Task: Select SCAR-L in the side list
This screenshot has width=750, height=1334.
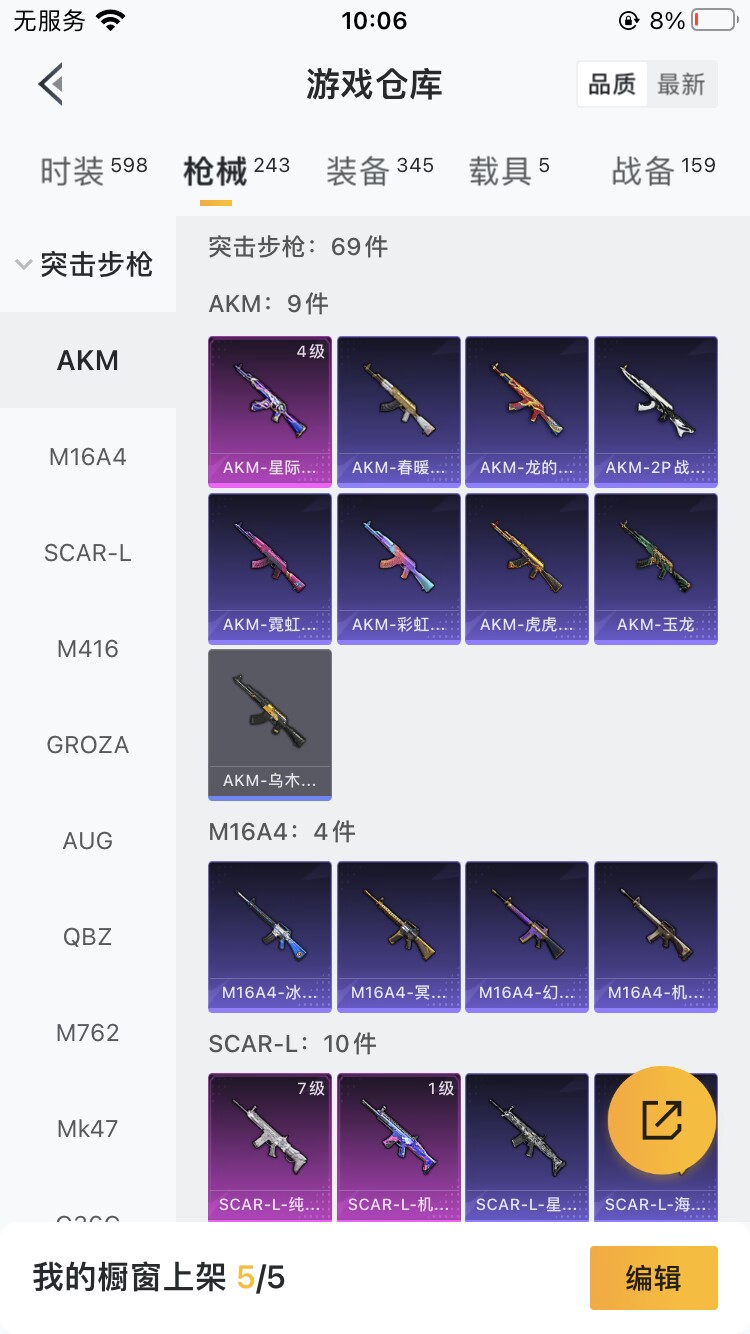Action: [88, 553]
